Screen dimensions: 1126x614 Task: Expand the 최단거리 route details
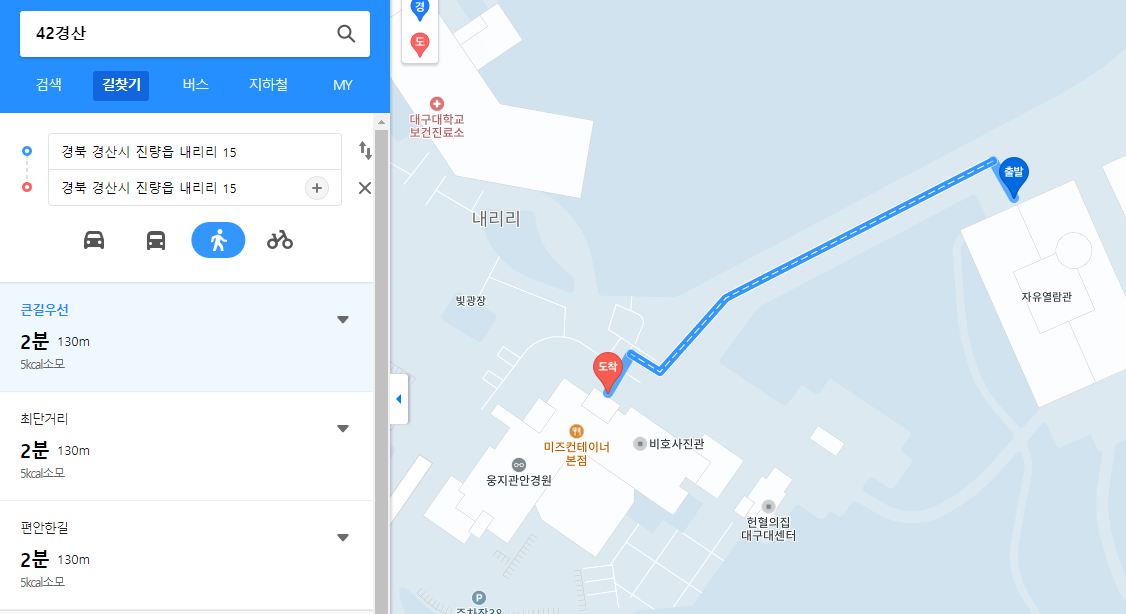point(343,429)
